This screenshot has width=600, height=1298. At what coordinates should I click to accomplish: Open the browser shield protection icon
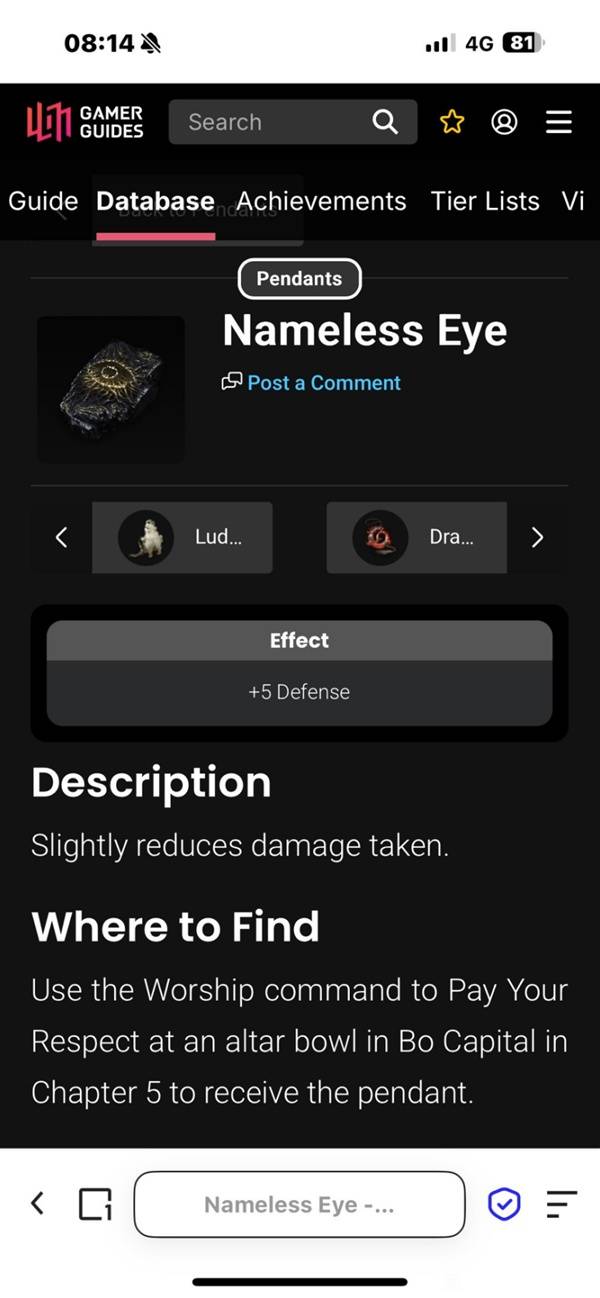[504, 1205]
